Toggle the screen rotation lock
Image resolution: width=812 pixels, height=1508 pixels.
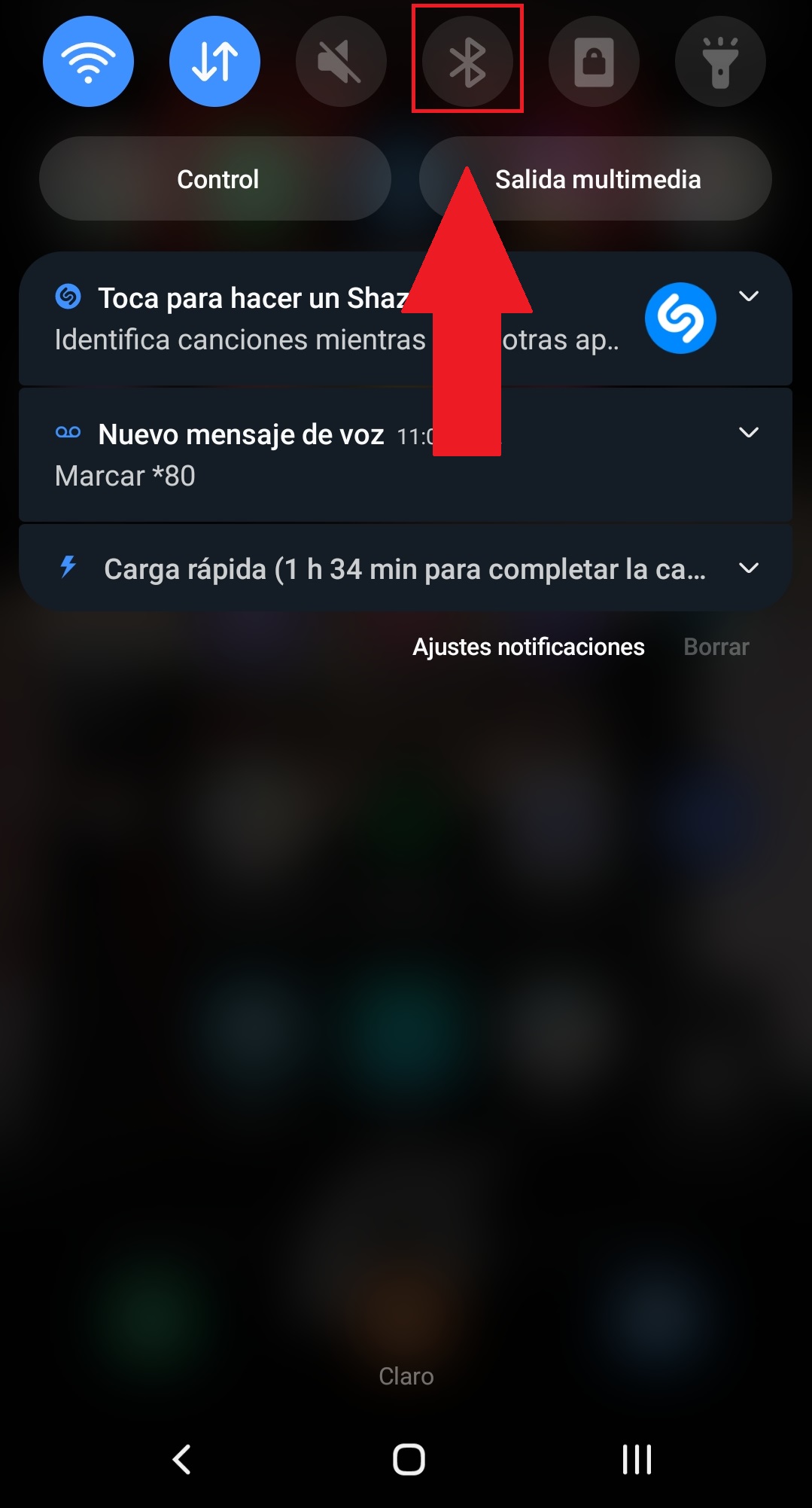pos(594,62)
